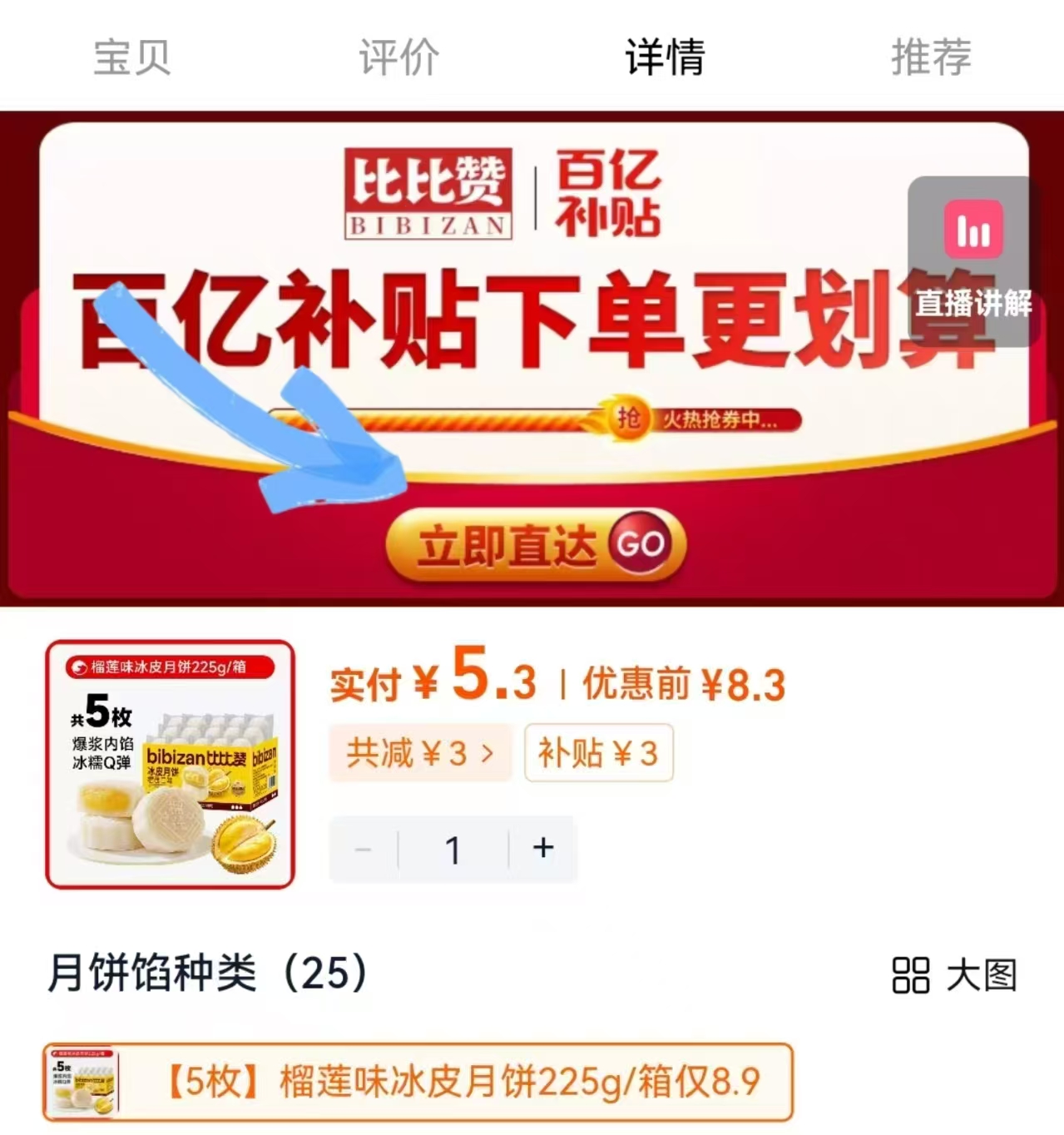
Task: Increase quantity with the plus stepper
Action: pyautogui.click(x=543, y=847)
